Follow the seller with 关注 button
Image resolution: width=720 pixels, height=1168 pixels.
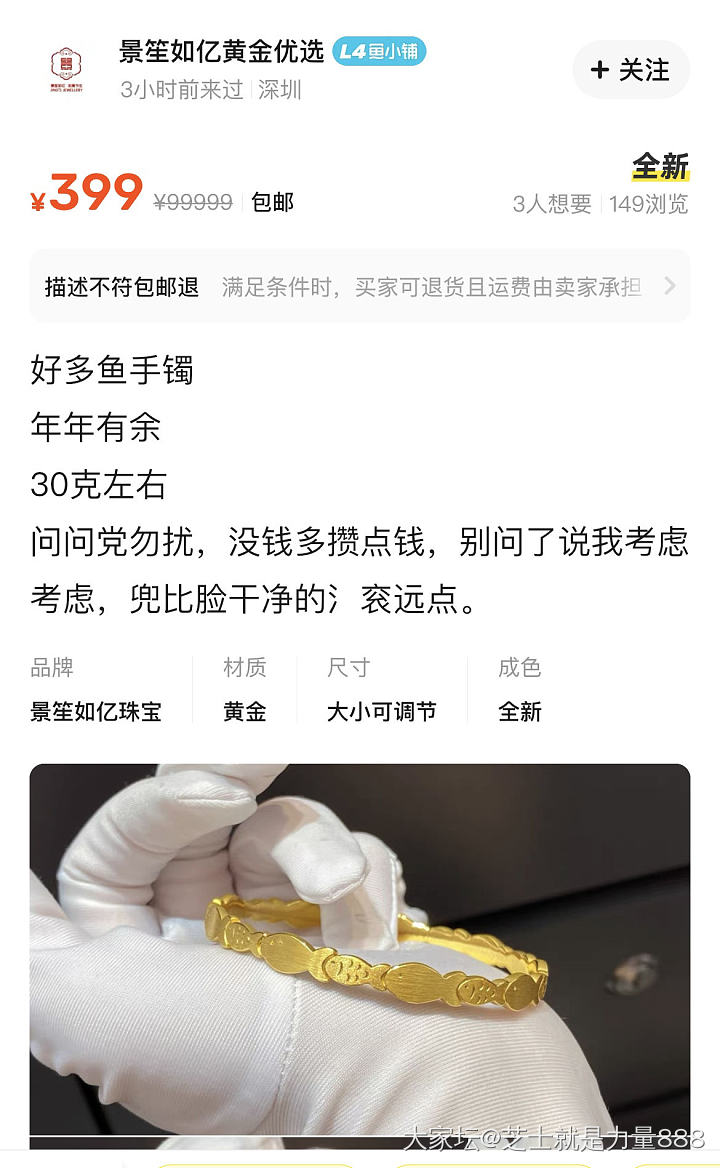click(x=630, y=70)
